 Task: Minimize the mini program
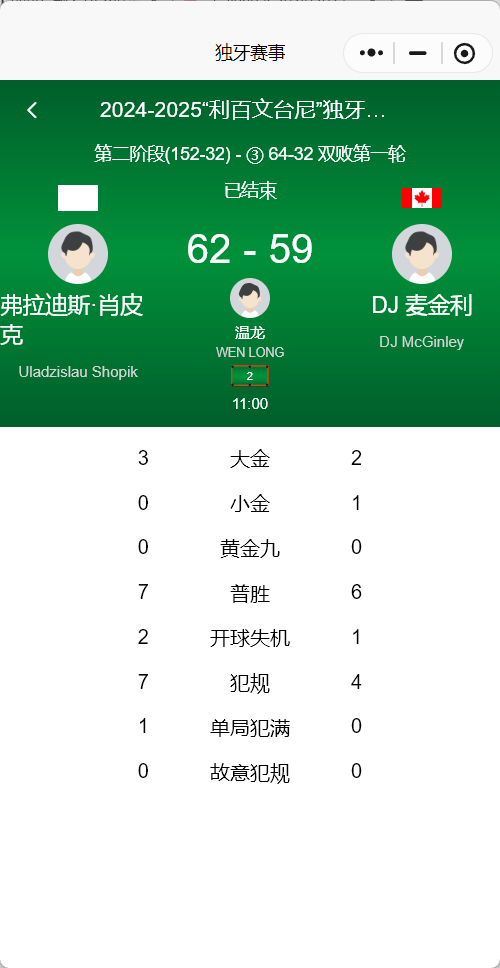(x=418, y=54)
